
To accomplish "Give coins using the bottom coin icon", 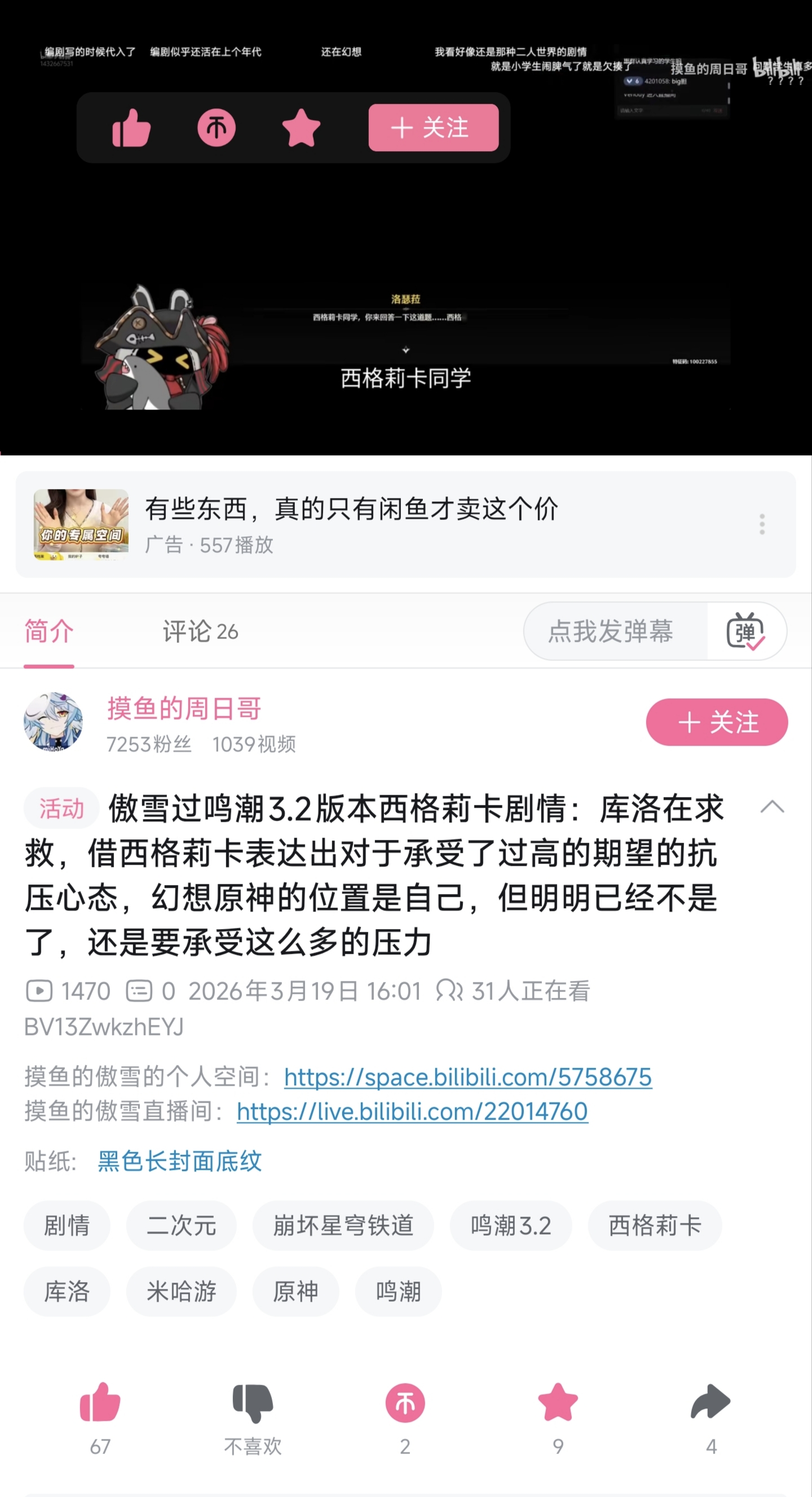I will [405, 1403].
